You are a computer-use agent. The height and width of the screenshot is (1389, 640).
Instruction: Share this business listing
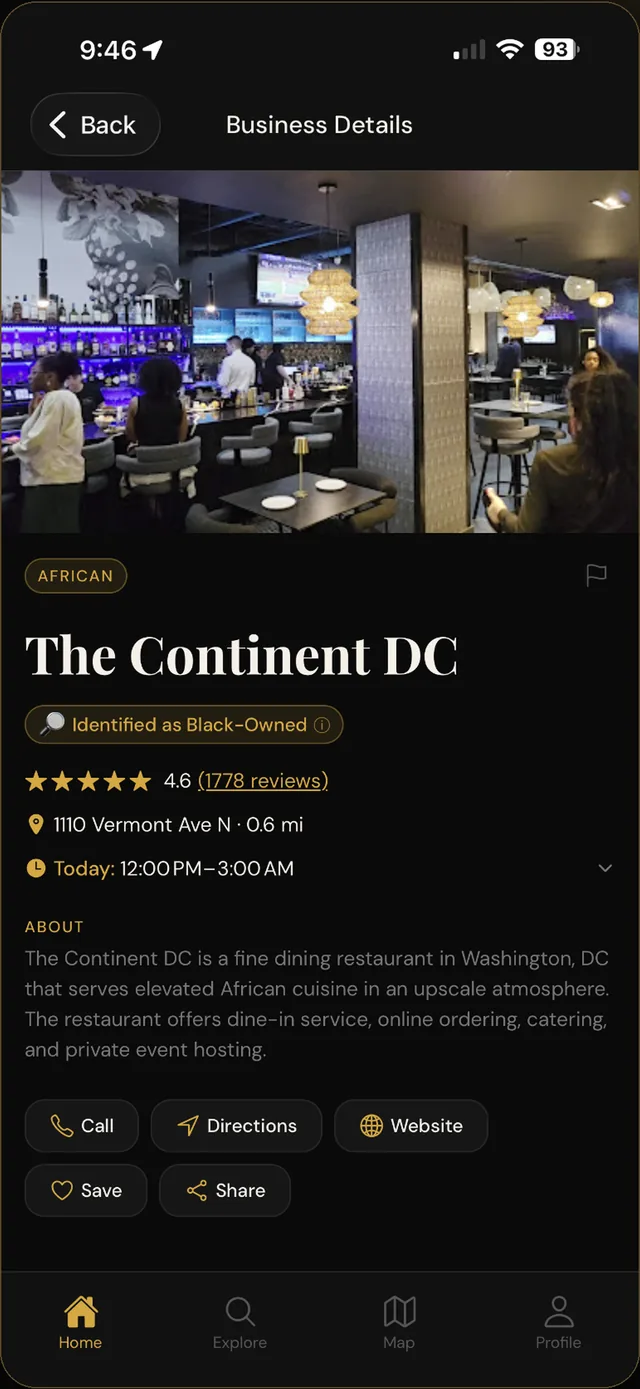coord(225,1191)
